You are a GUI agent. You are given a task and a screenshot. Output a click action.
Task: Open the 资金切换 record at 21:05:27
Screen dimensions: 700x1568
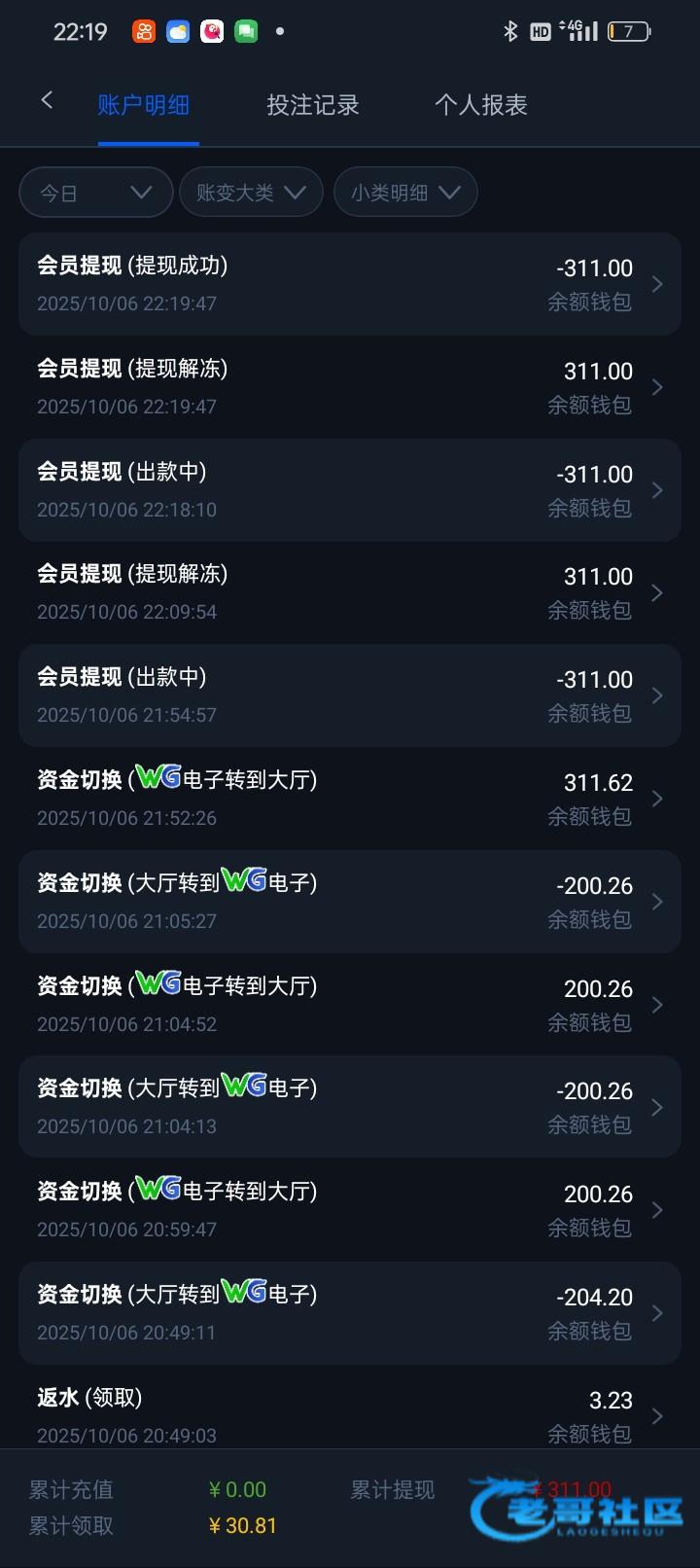(350, 902)
